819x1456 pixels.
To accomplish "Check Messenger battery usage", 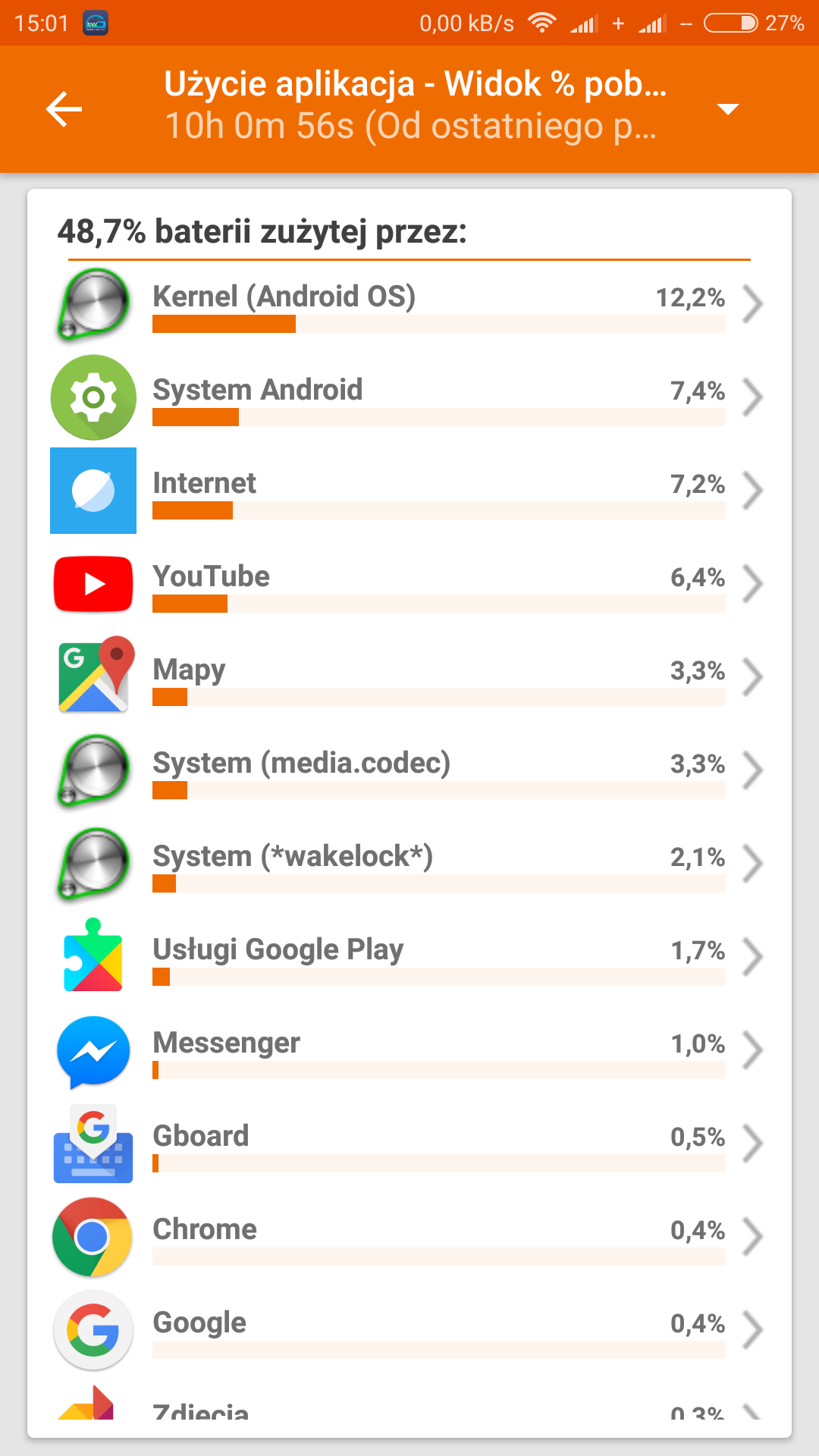I will (409, 1051).
